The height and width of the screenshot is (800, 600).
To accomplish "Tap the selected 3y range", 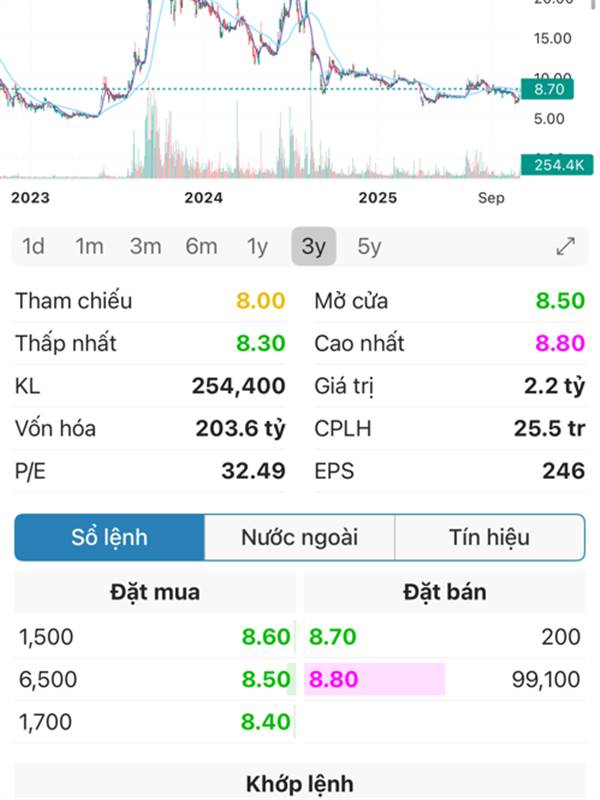I will (314, 246).
